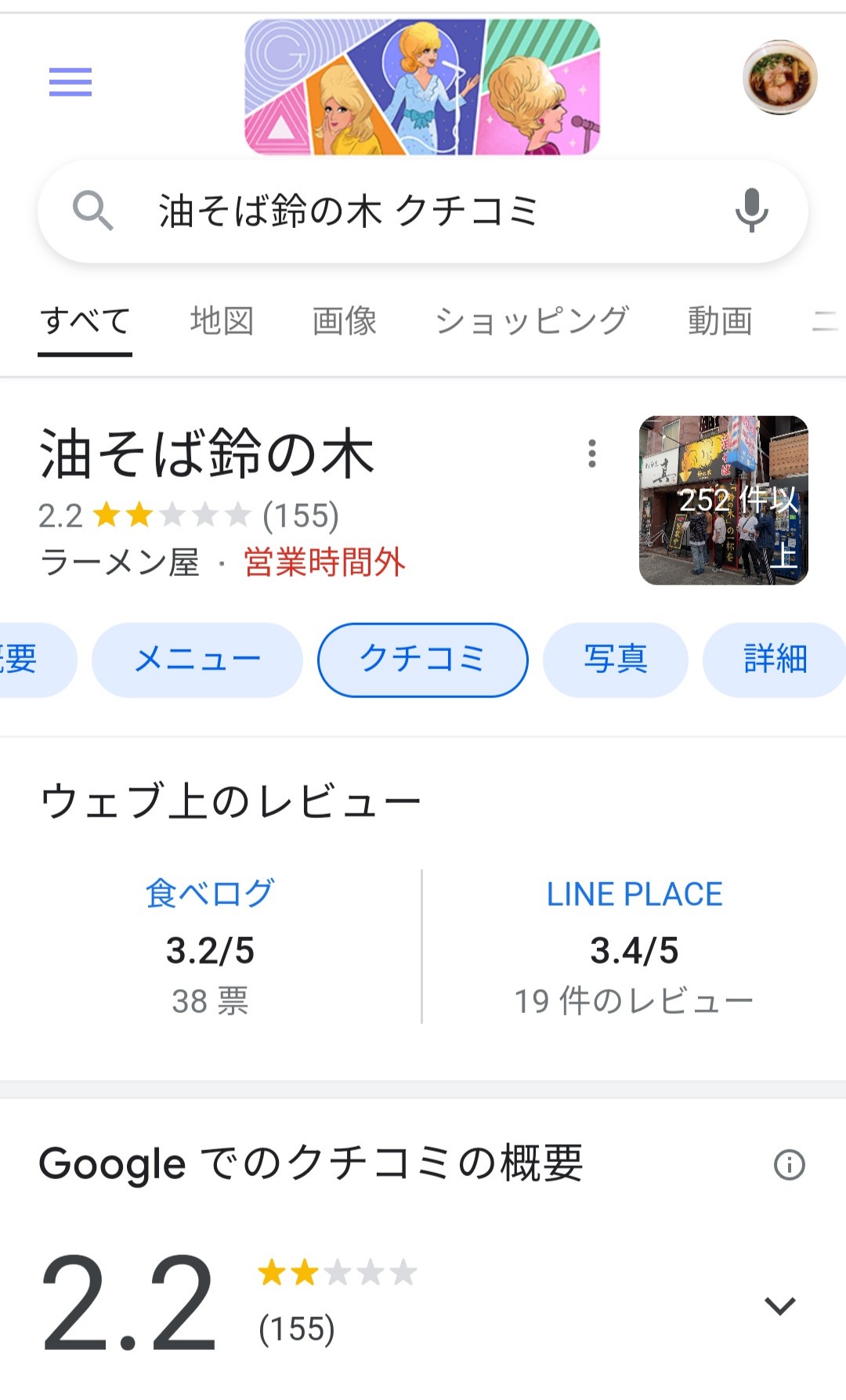Open the Google Doodle illustration
Viewport: 846px width, 1400px height.
tap(422, 87)
